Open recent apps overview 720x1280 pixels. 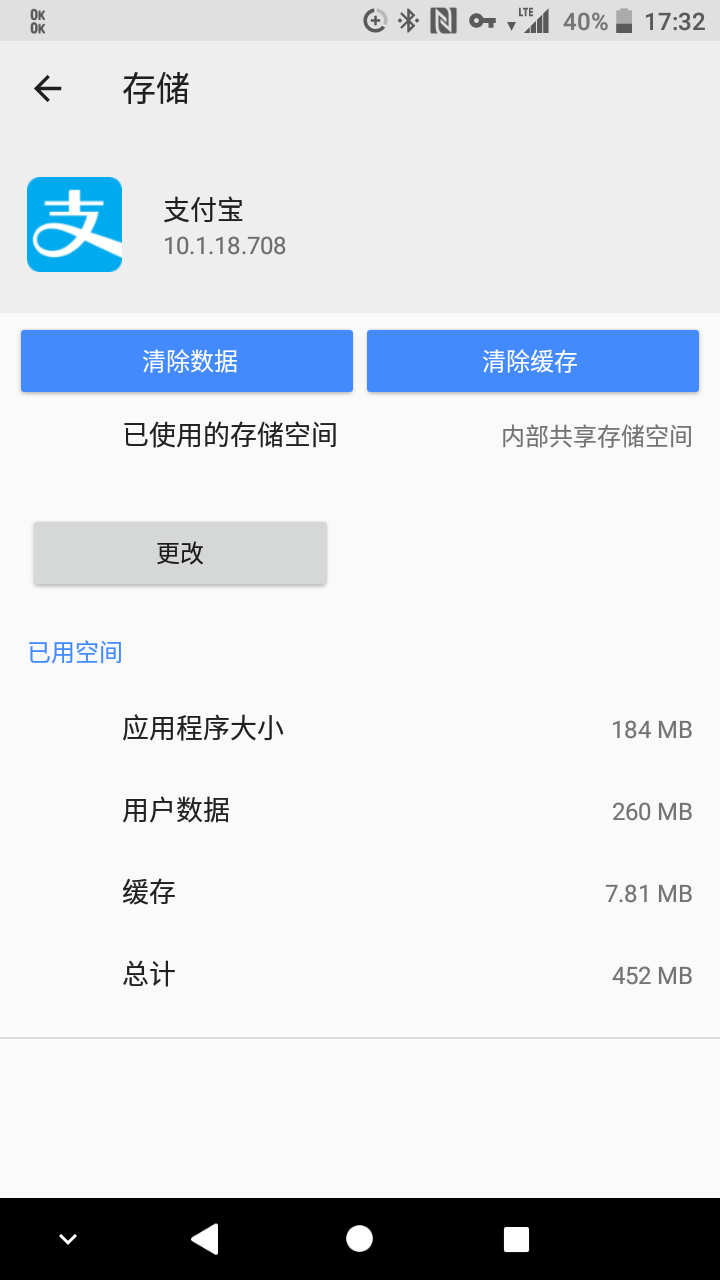tap(516, 1239)
